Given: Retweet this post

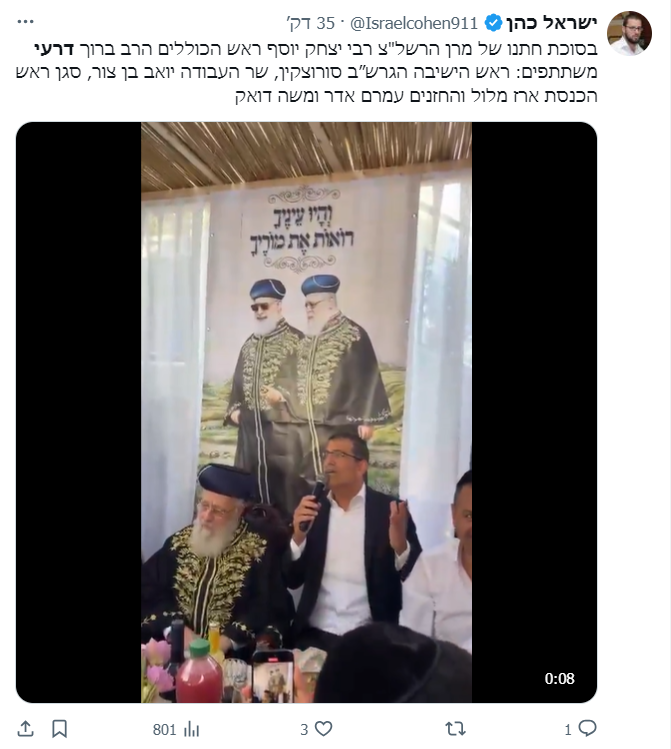Looking at the screenshot, I should pos(455,728).
